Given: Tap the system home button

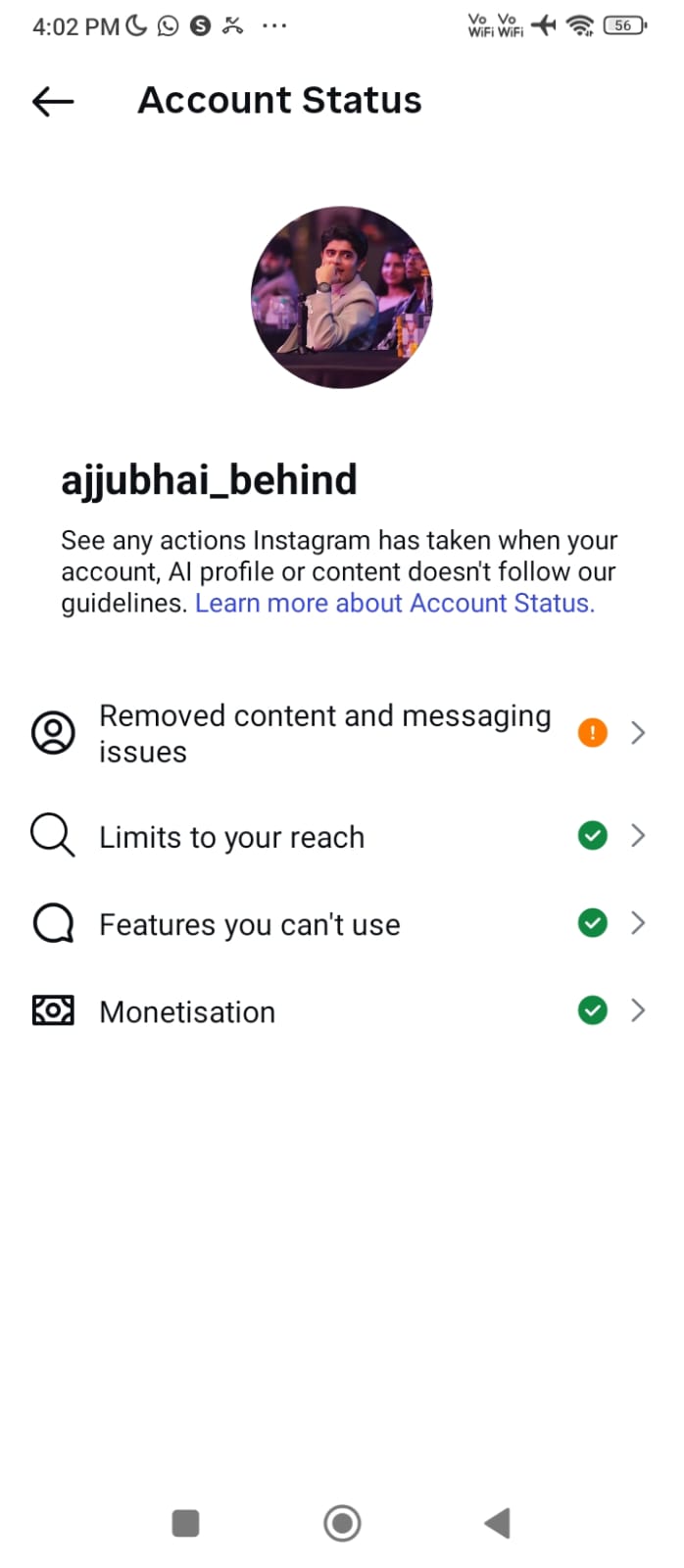Looking at the screenshot, I should click(x=342, y=1523).
